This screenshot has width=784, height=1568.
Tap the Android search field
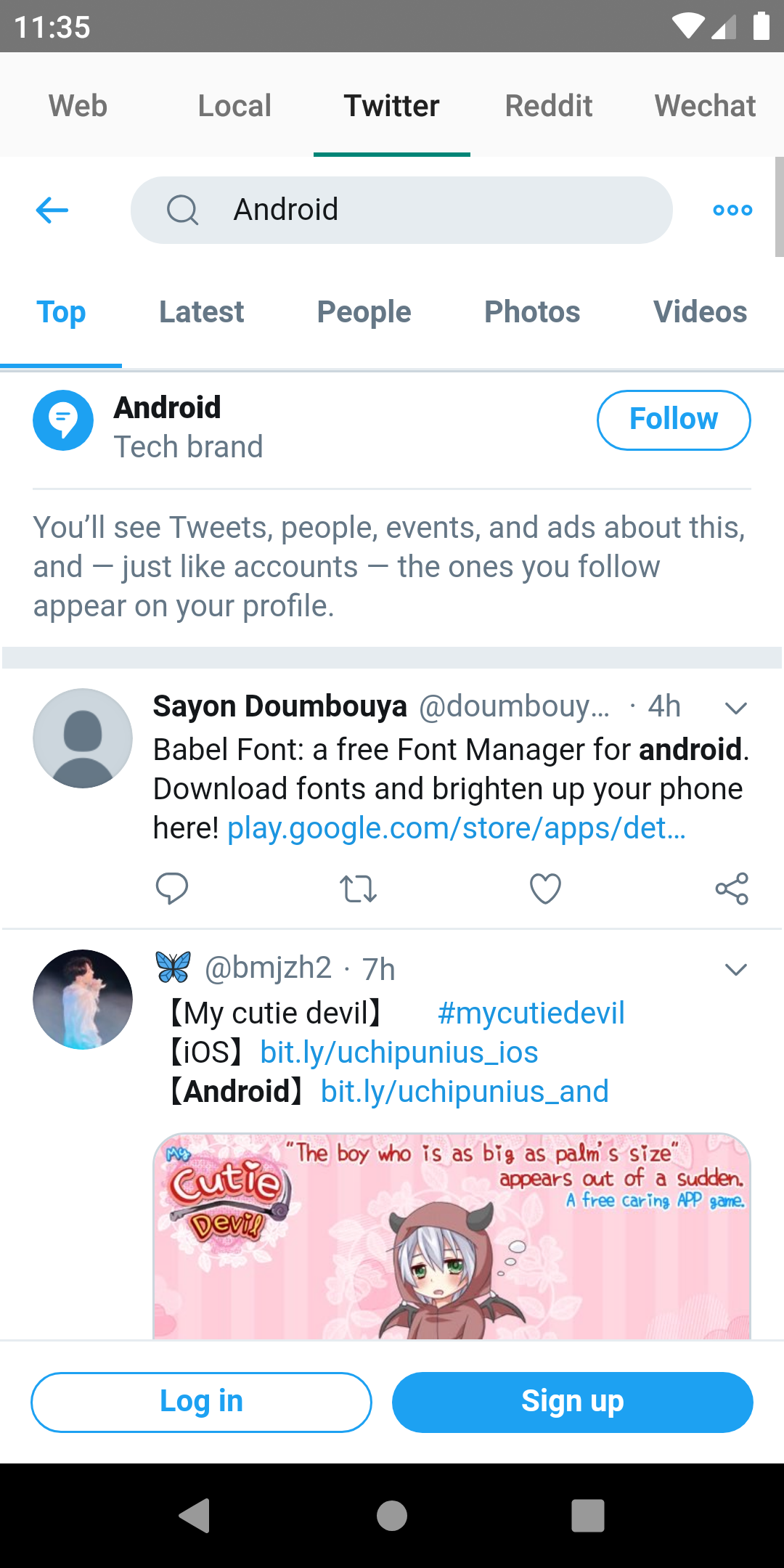401,211
